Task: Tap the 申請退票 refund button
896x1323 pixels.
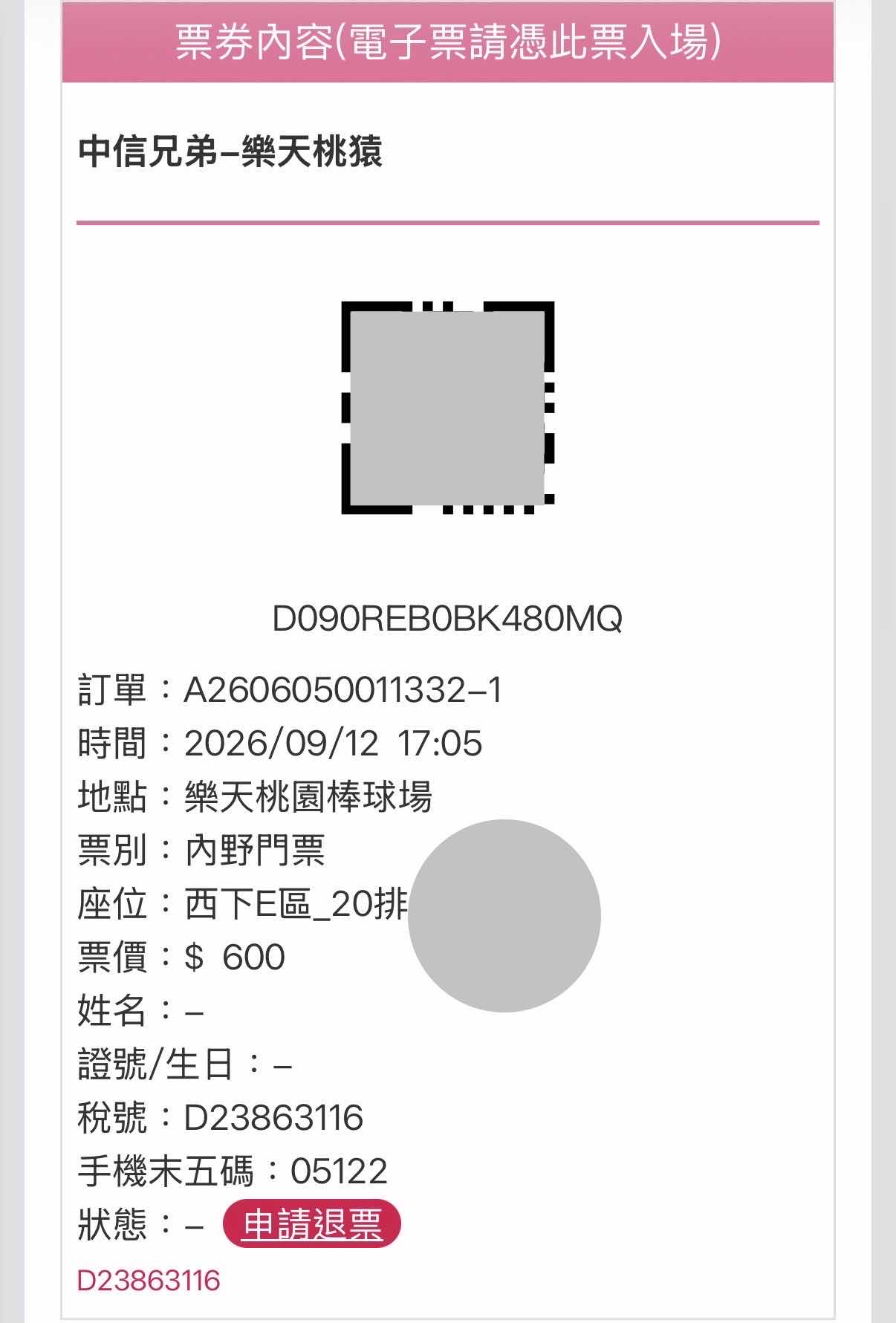Action: click(311, 1223)
